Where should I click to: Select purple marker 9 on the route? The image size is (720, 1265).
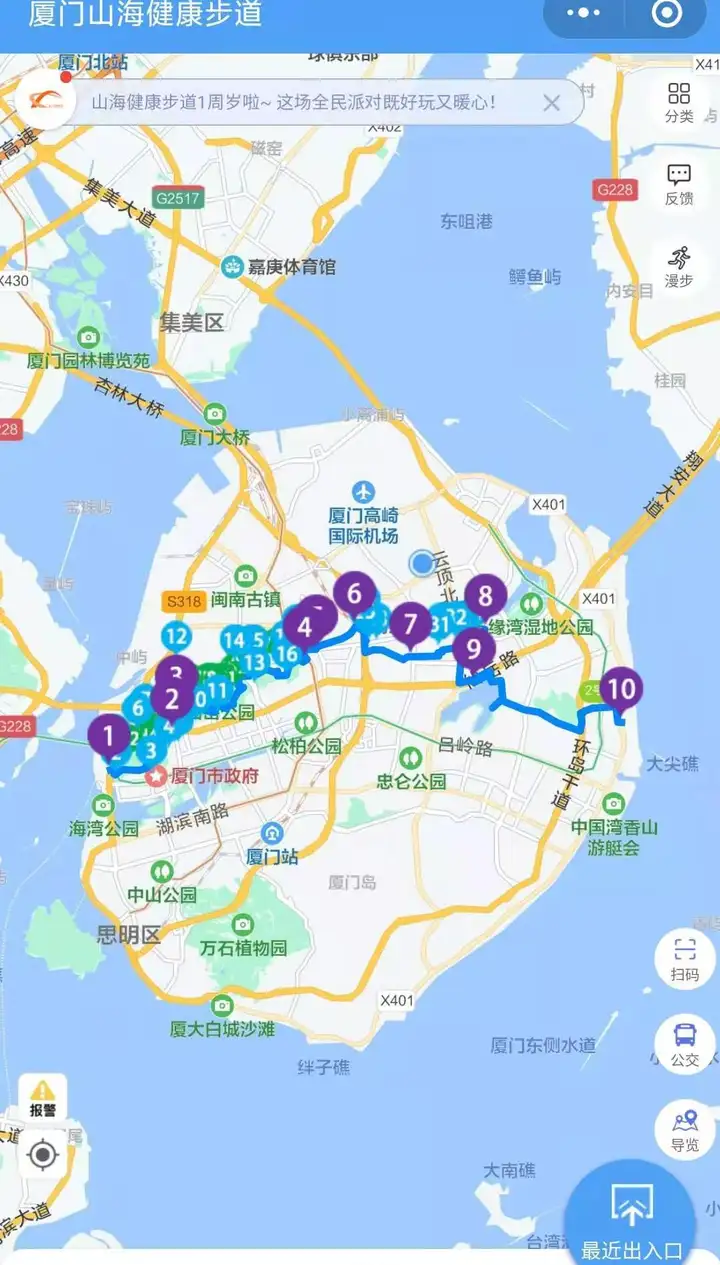[473, 649]
